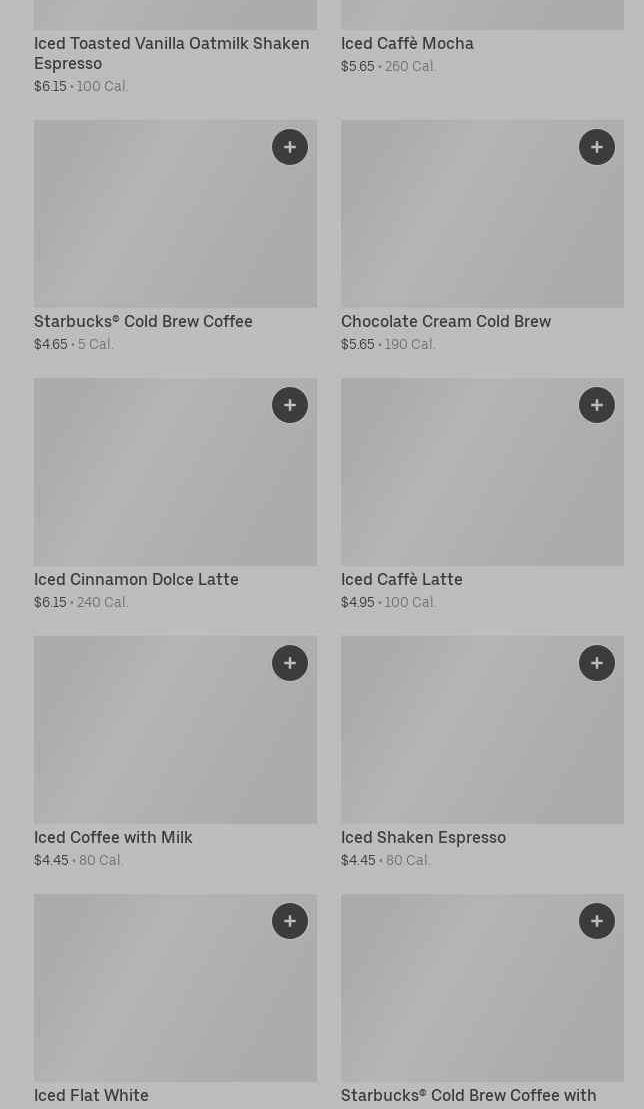Image resolution: width=644 pixels, height=1109 pixels.
Task: Add Starbucks Cold Brew Coffee to cart
Action: click(x=290, y=147)
